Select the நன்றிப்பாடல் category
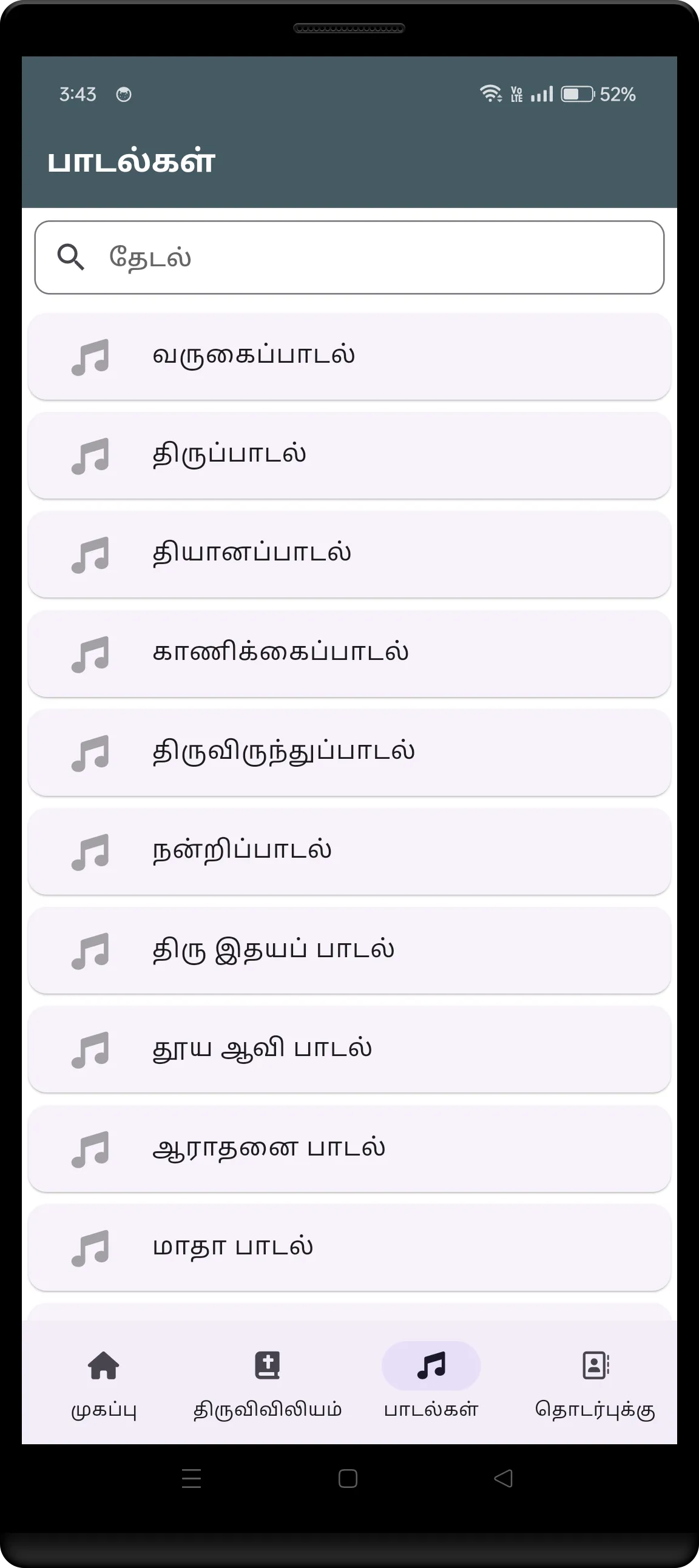 [x=349, y=852]
